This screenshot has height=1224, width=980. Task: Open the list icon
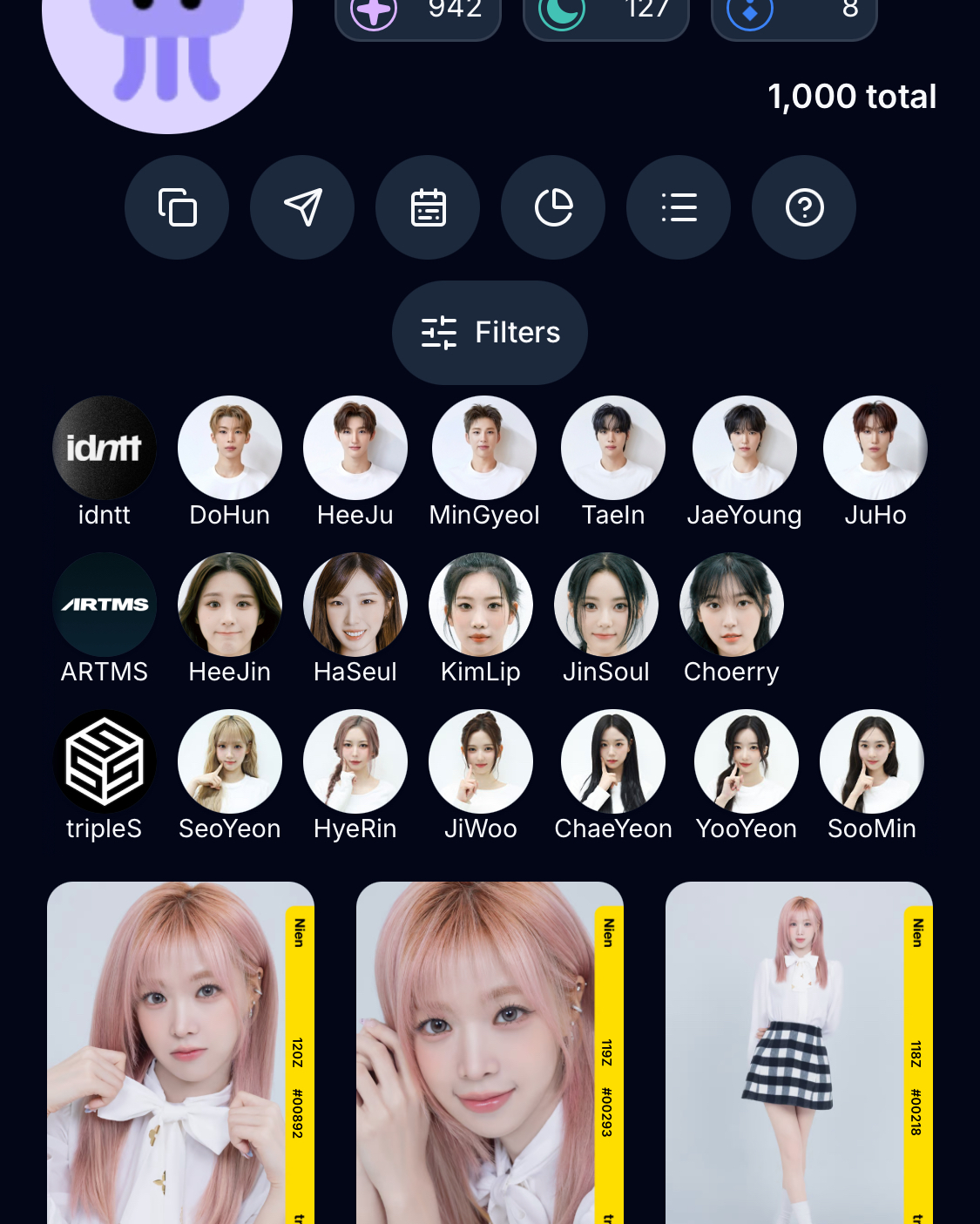[679, 207]
